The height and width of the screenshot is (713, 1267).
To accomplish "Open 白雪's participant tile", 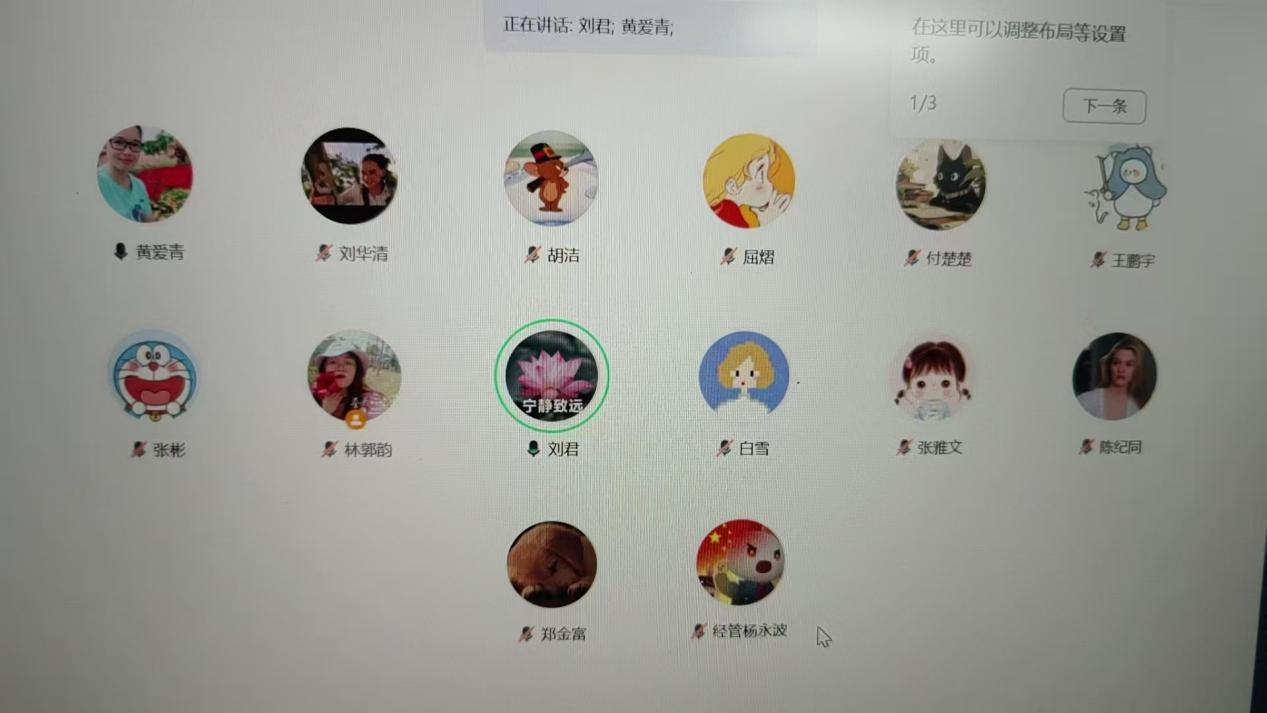I will click(744, 376).
